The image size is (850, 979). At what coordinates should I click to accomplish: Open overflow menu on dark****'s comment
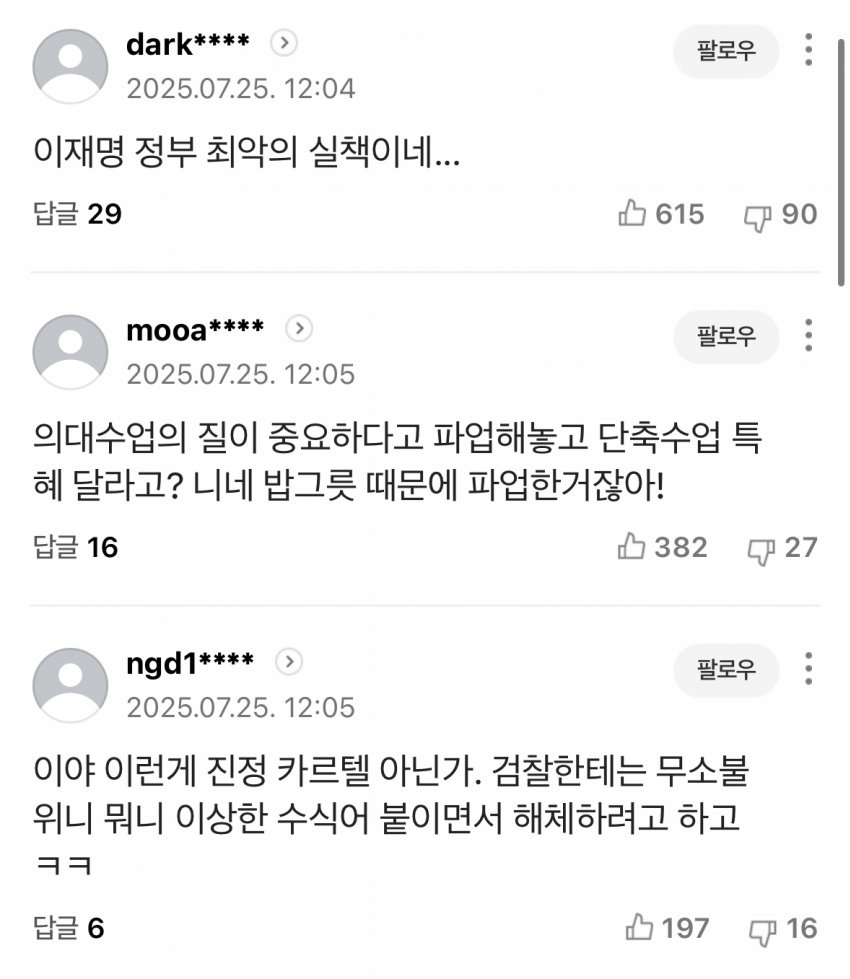(808, 49)
